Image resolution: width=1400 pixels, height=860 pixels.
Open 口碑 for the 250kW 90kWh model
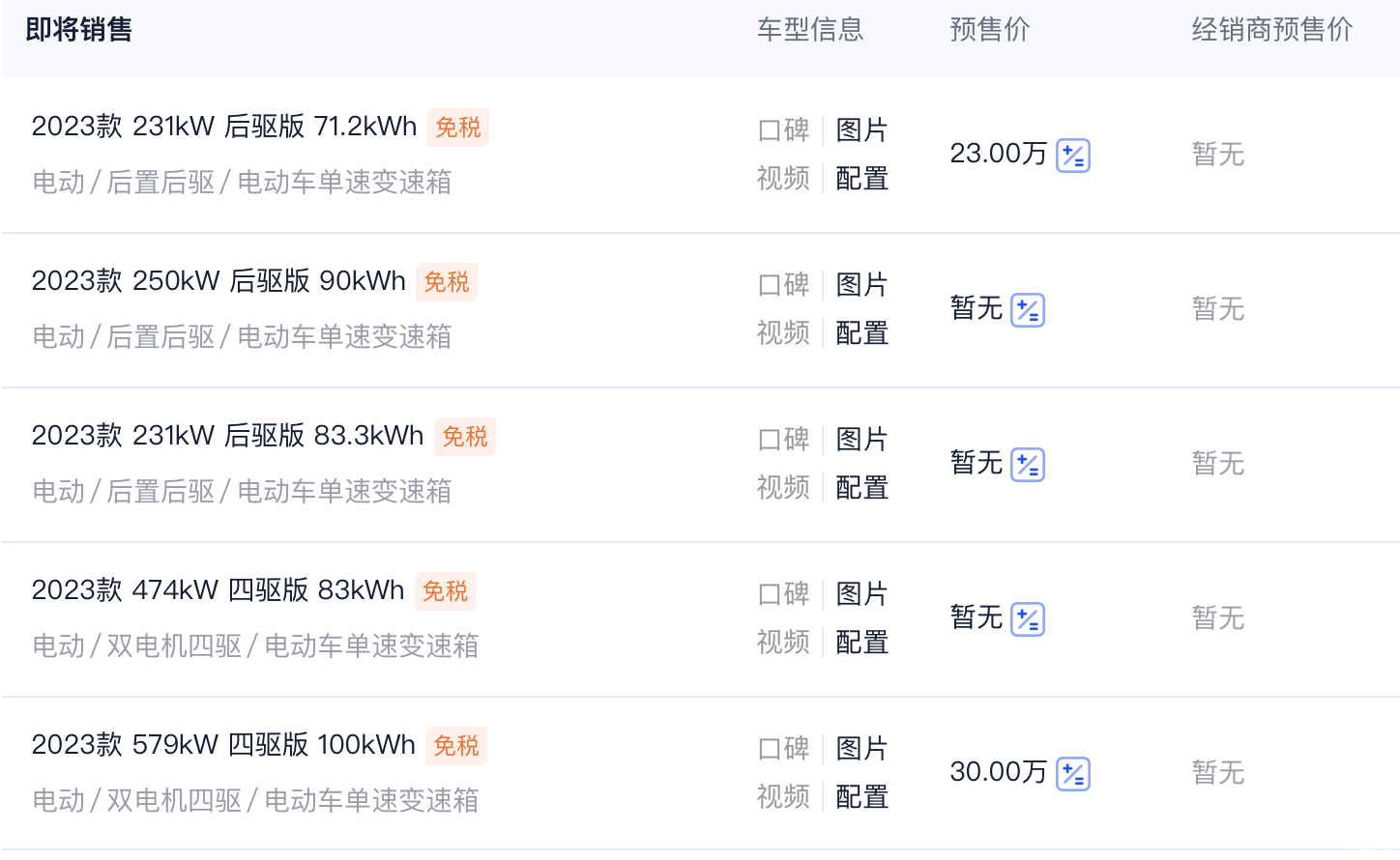pos(783,285)
